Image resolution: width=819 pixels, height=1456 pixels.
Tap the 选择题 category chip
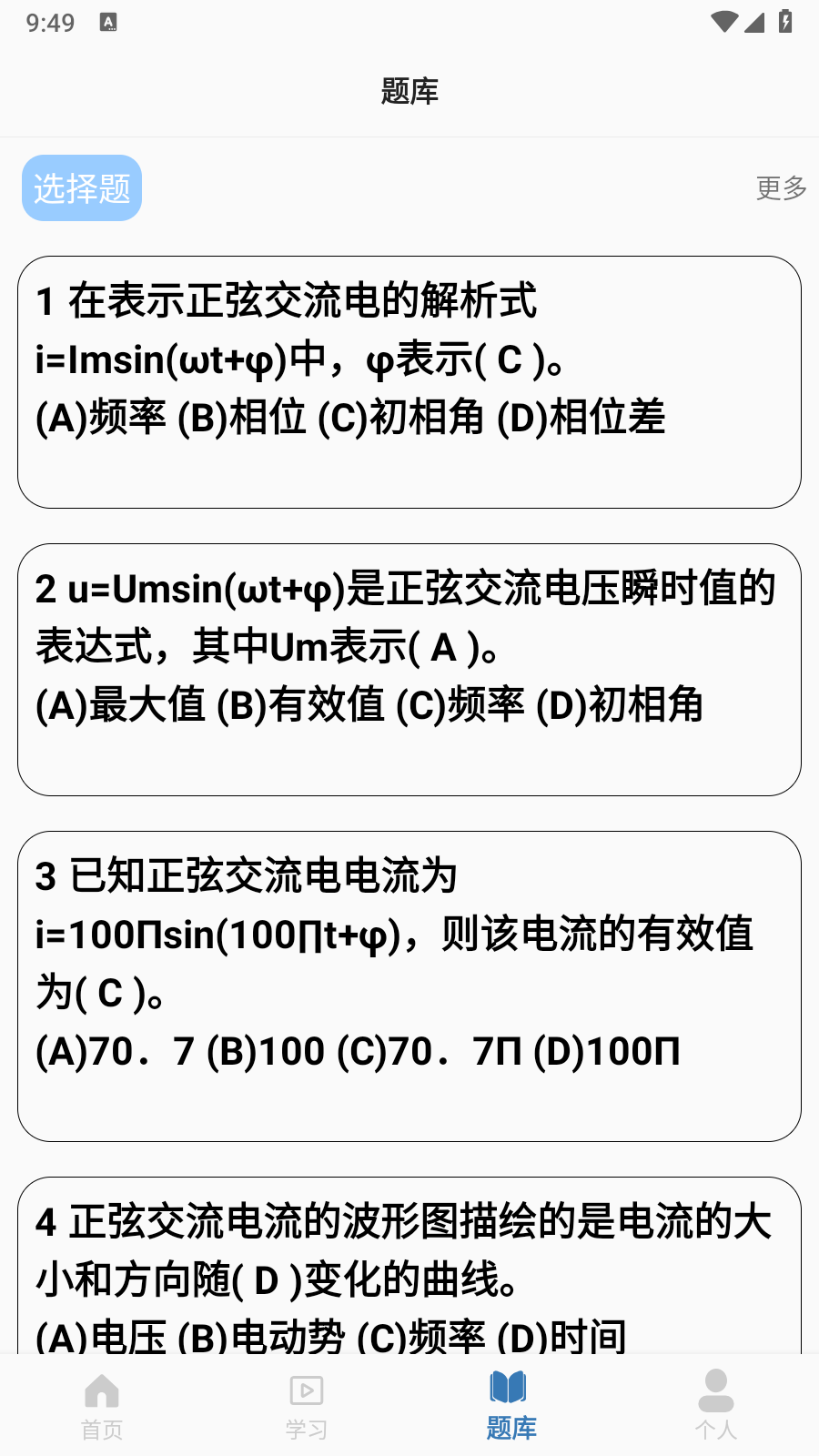click(x=82, y=188)
